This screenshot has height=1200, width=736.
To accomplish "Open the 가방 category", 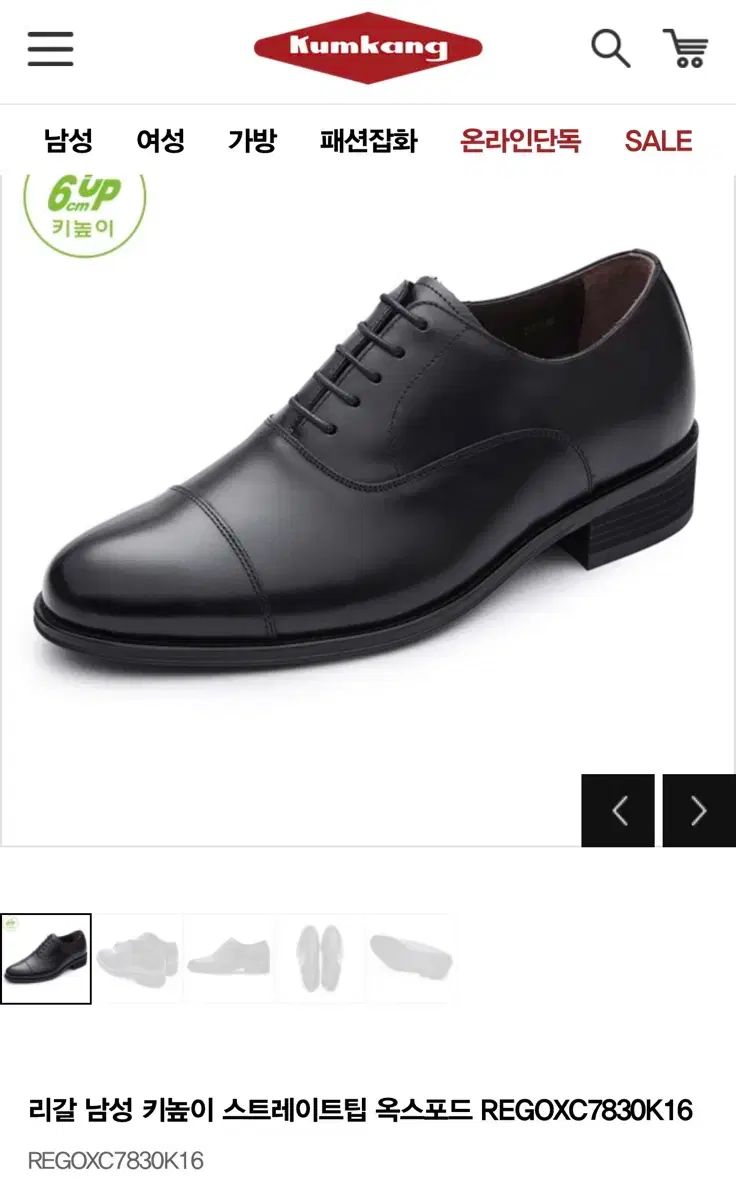I will 251,141.
